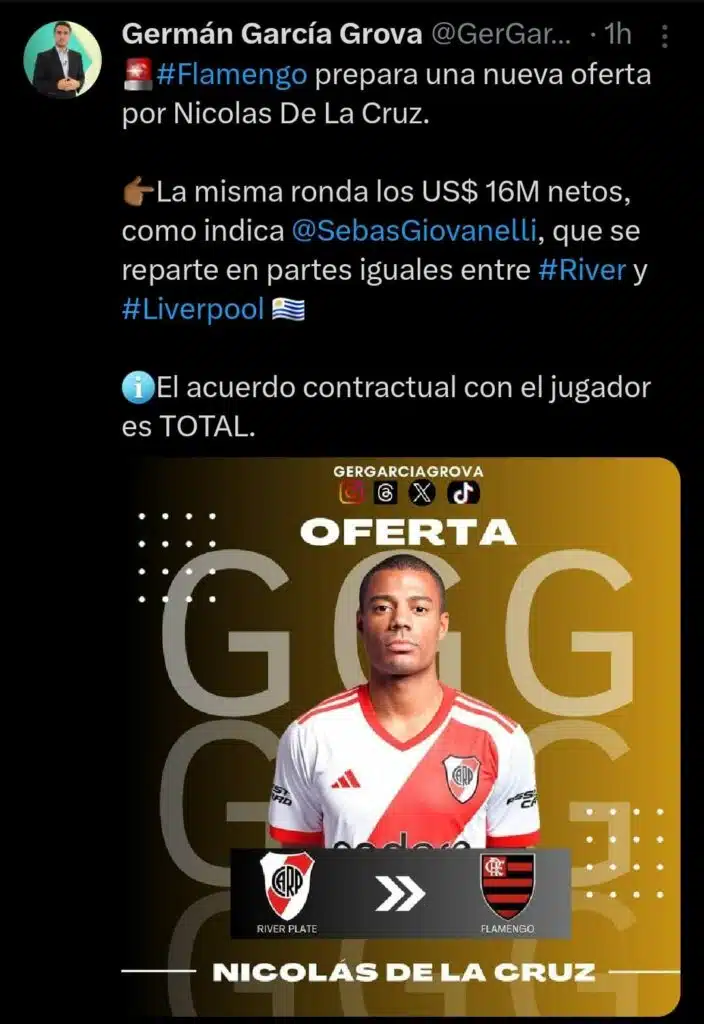Open the #River hashtag
The height and width of the screenshot is (1024, 704).
click(583, 270)
